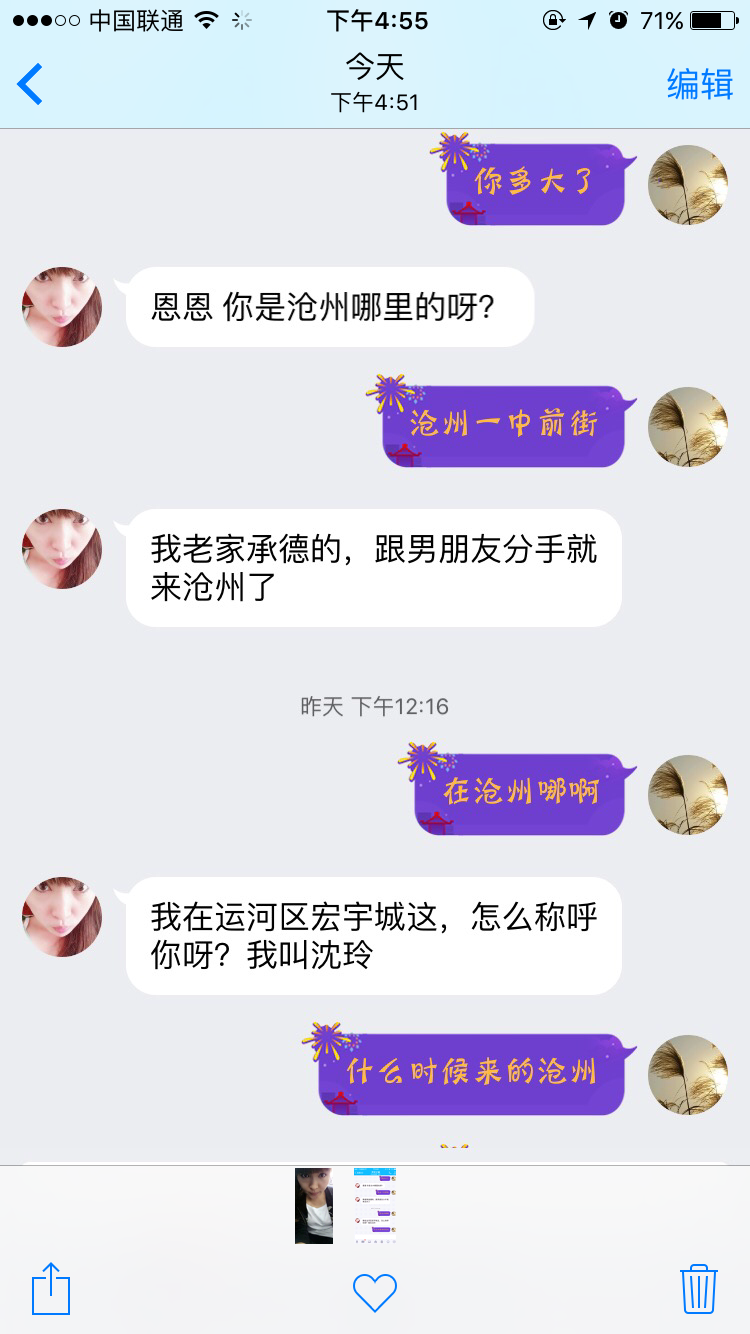Tap the 编辑 (Edit) button

[698, 85]
